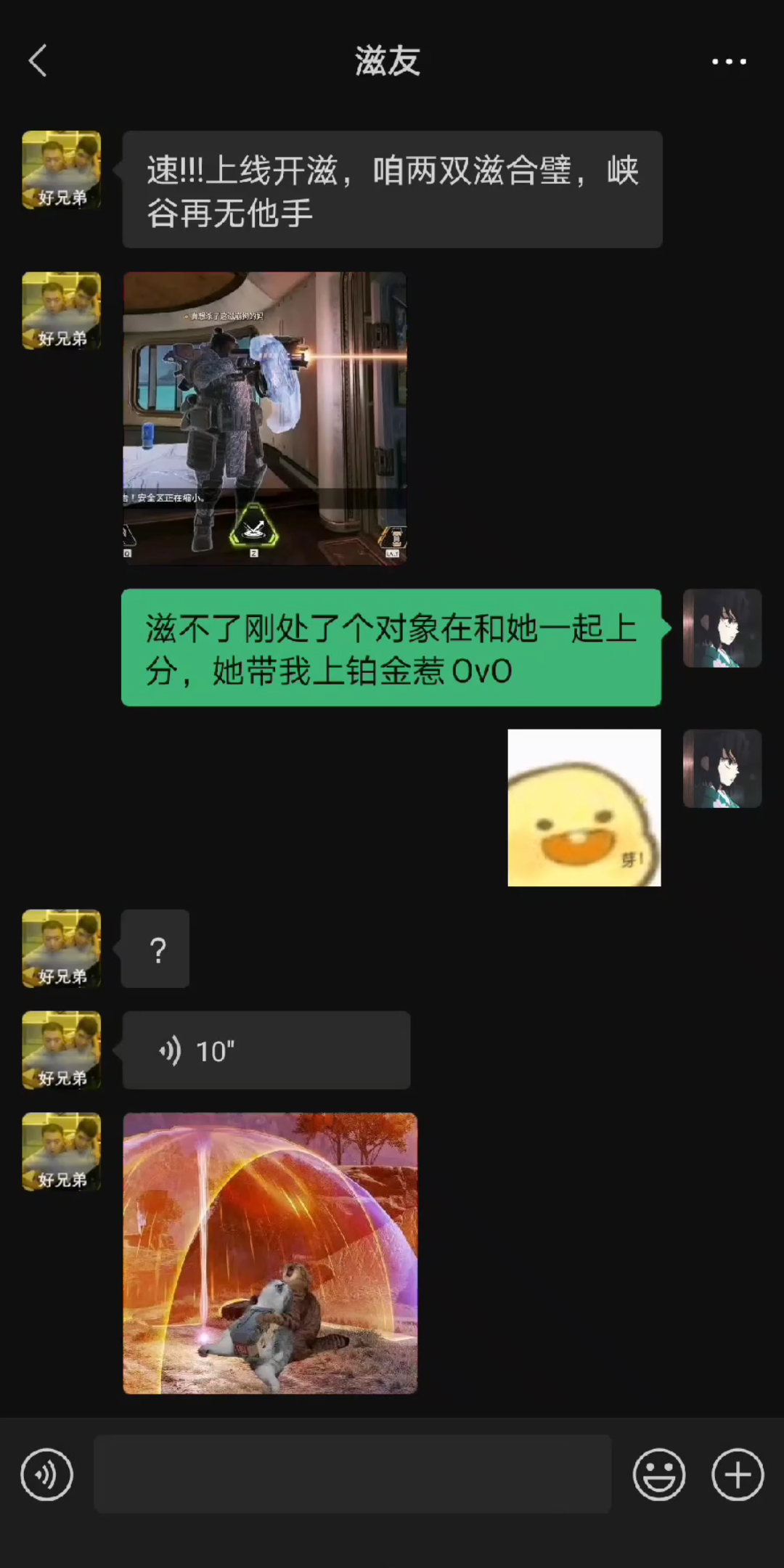Open the 好兄弟 avatar beside the question mark
This screenshot has width=784, height=1568.
[62, 949]
